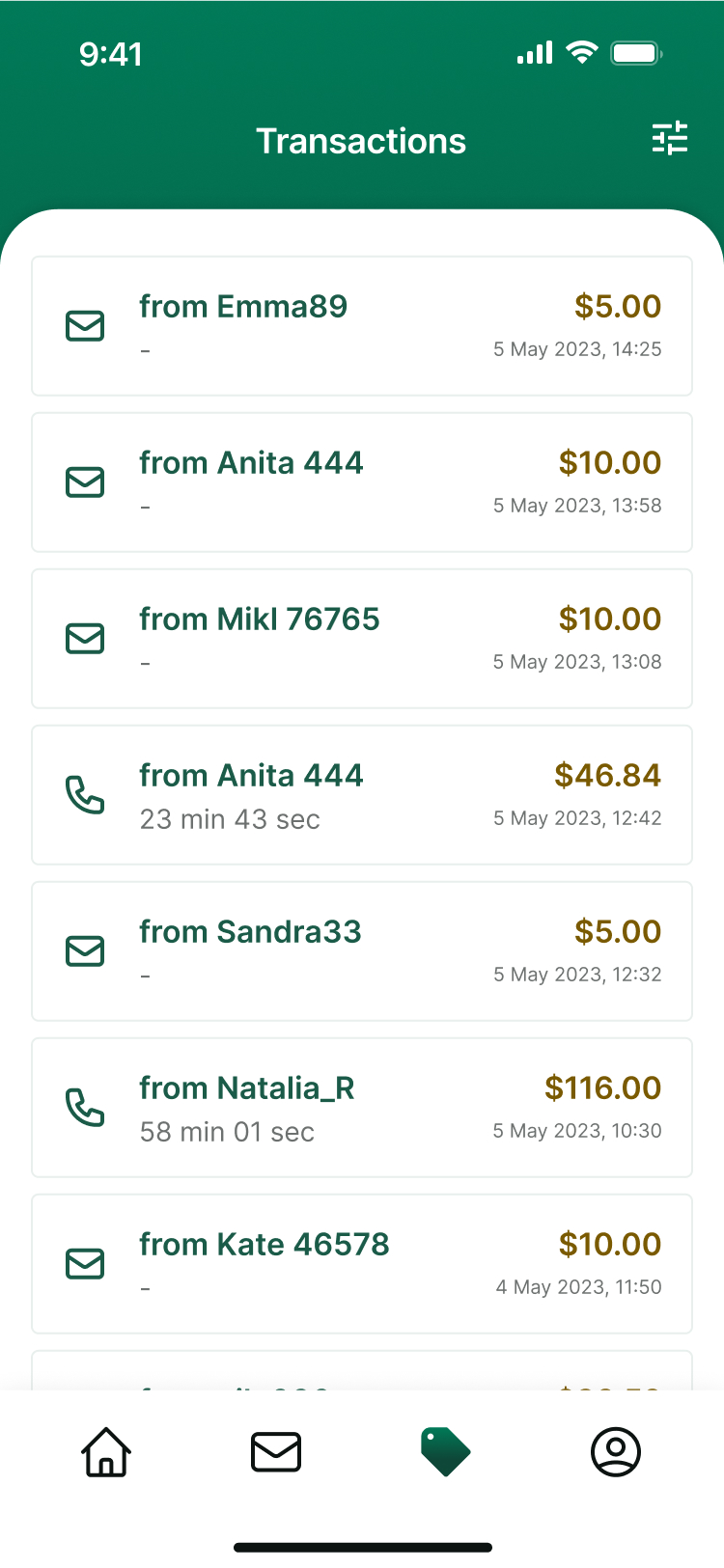This screenshot has width=724, height=1568.
Task: Open the transactions filter settings
Action: point(670,138)
